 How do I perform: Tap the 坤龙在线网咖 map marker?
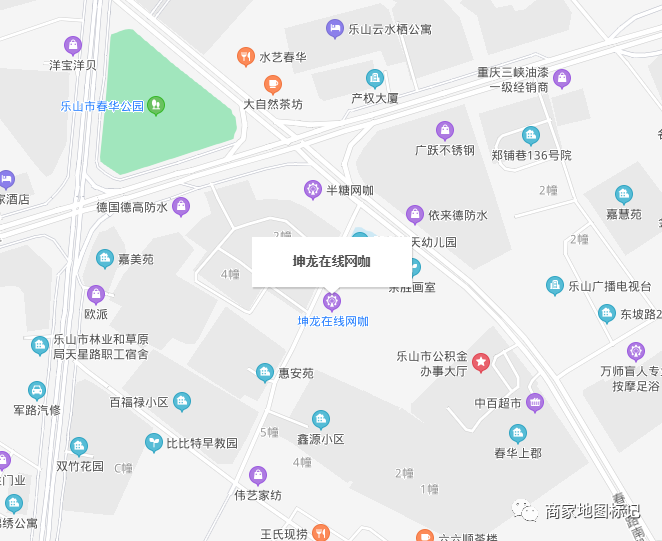(332, 301)
